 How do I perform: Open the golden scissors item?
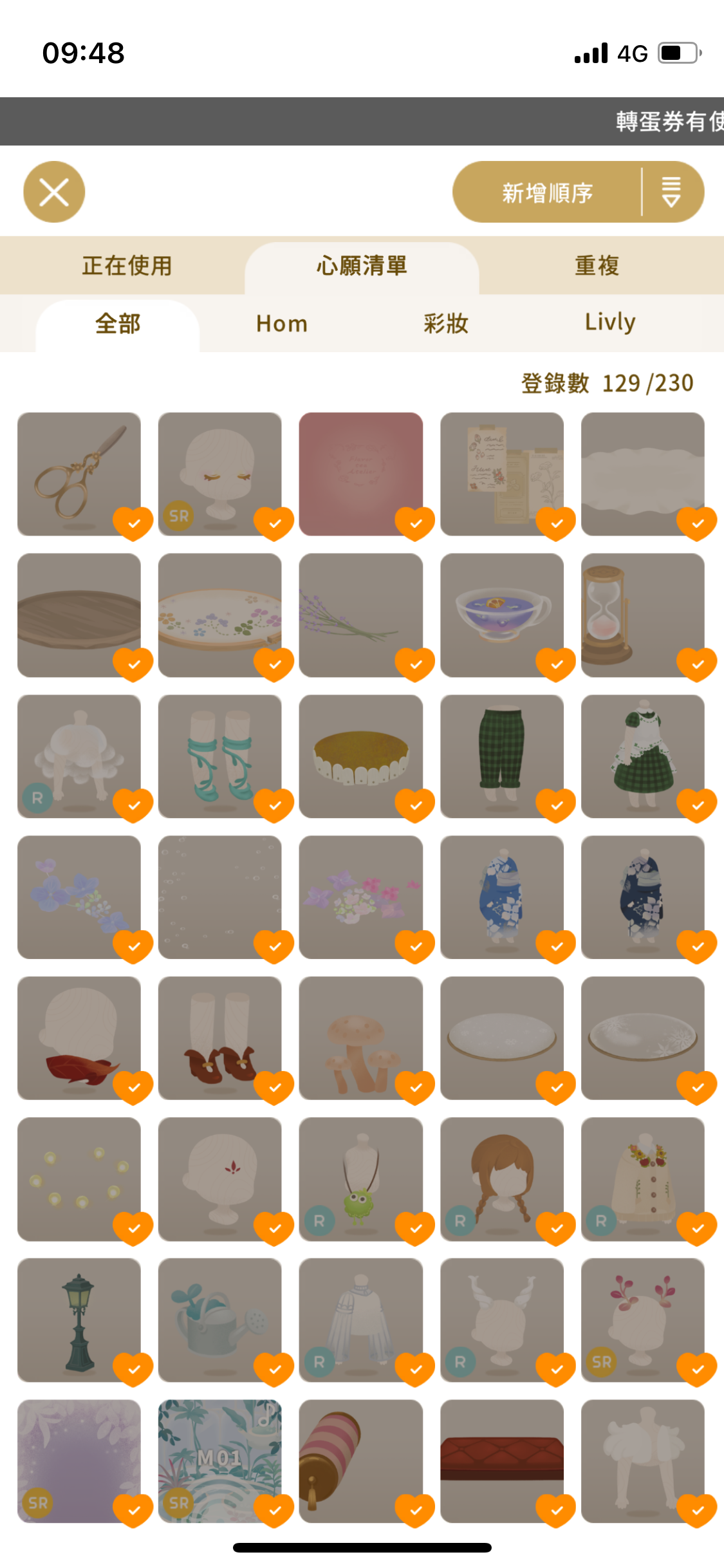79,474
